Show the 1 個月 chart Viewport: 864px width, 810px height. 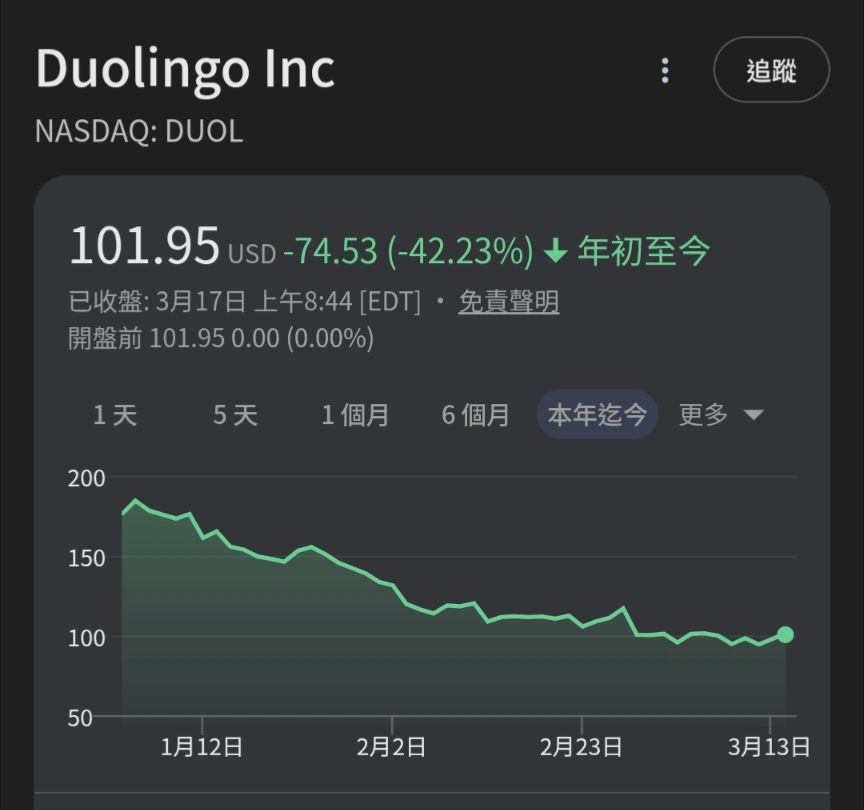pyautogui.click(x=355, y=415)
